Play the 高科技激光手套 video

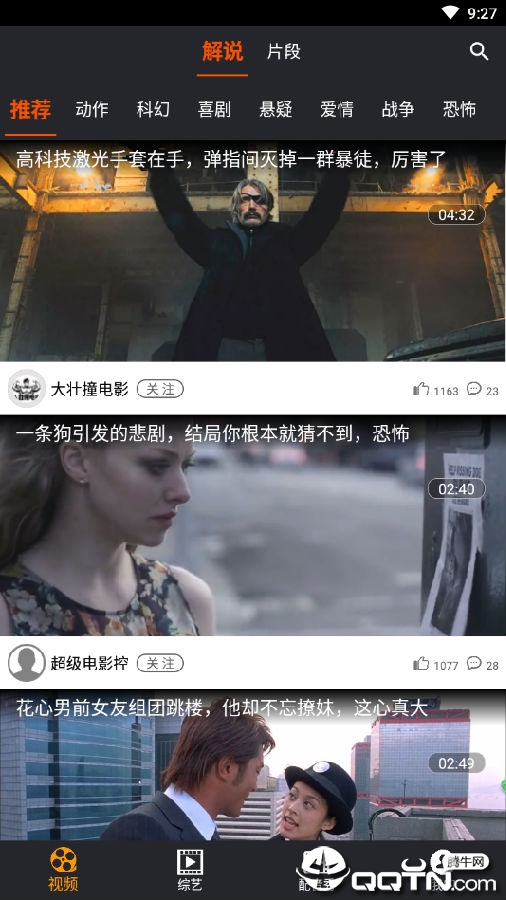pyautogui.click(x=252, y=251)
